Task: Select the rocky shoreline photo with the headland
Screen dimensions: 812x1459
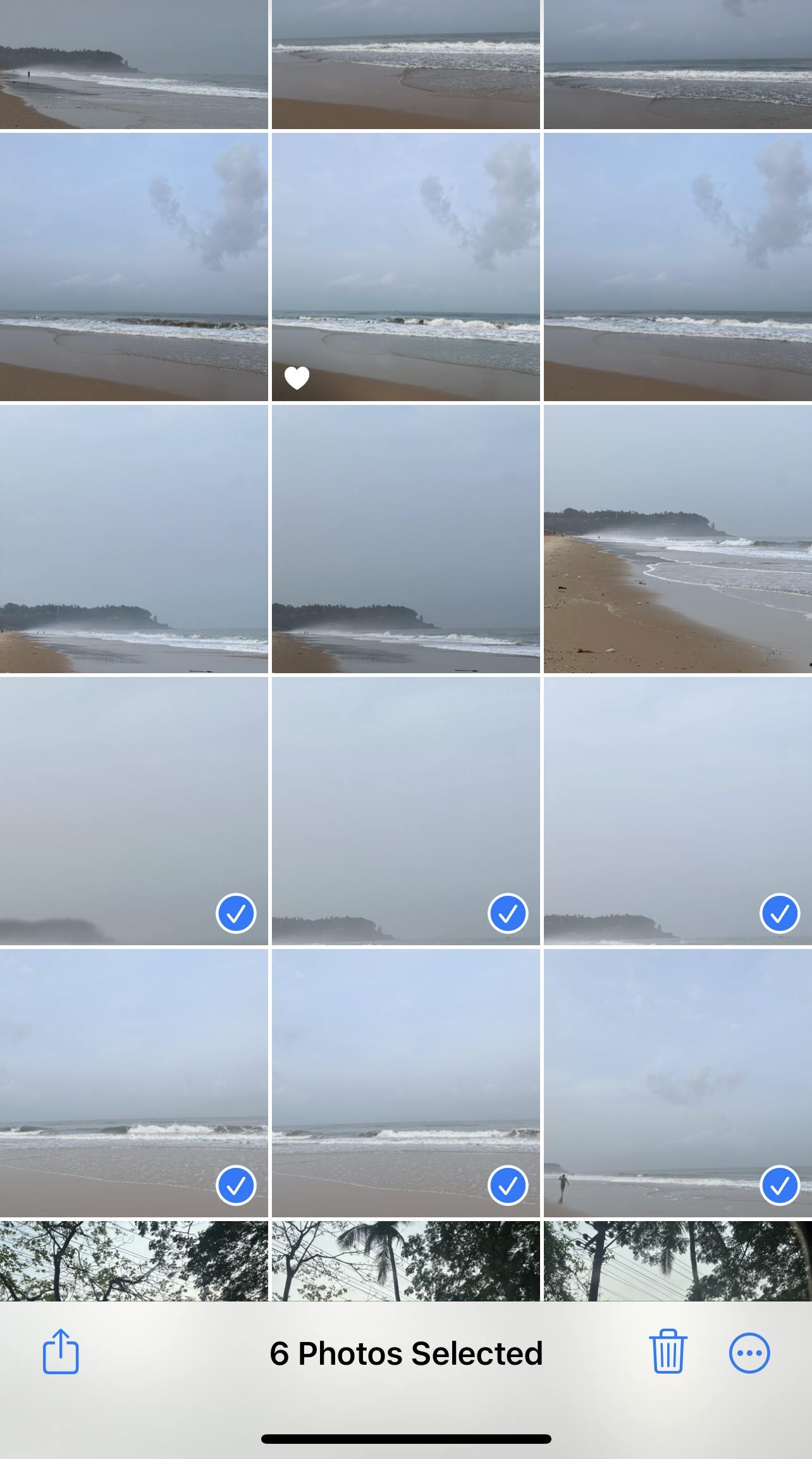Action: 677,539
